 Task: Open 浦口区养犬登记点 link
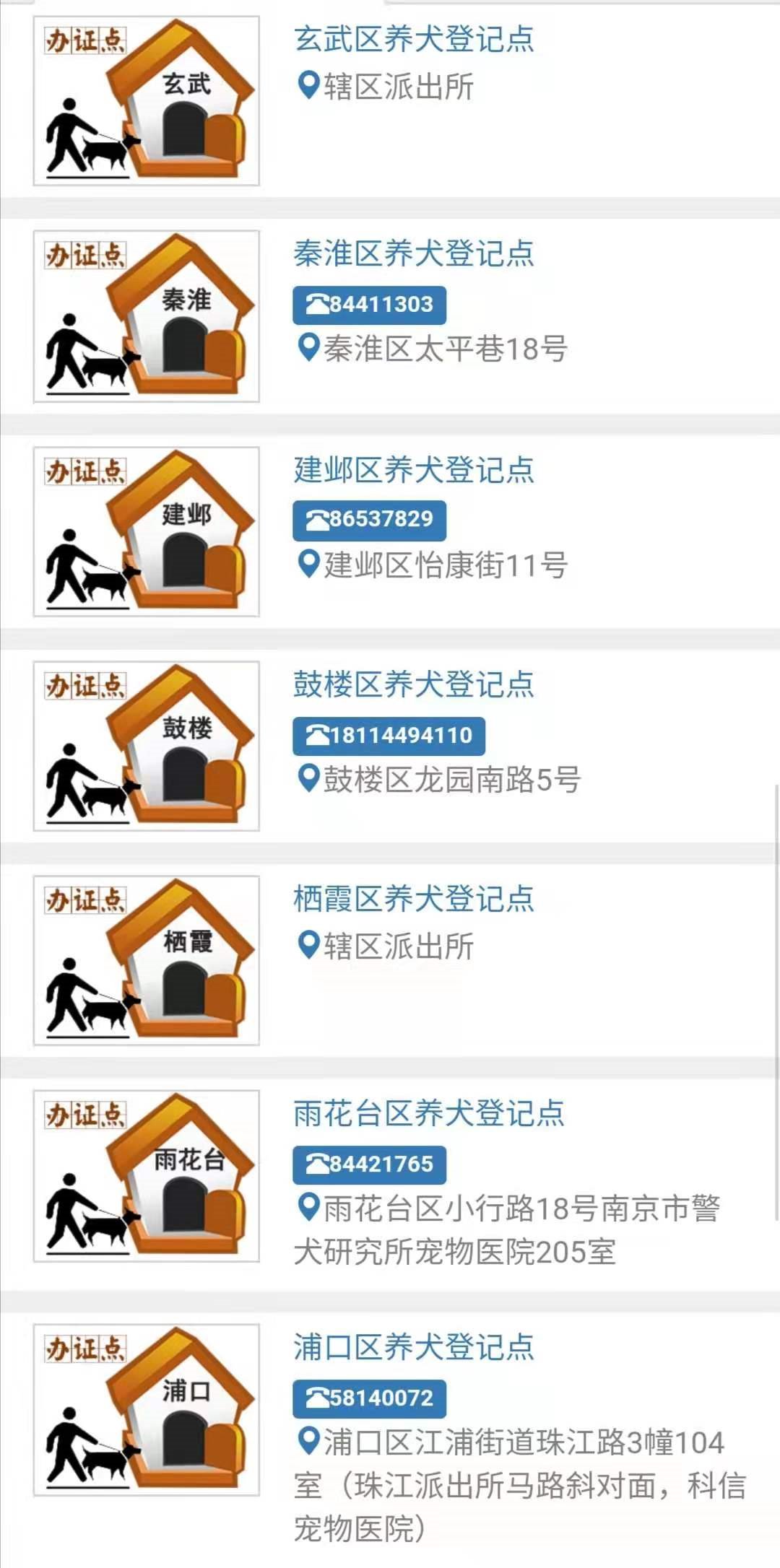(x=413, y=1347)
